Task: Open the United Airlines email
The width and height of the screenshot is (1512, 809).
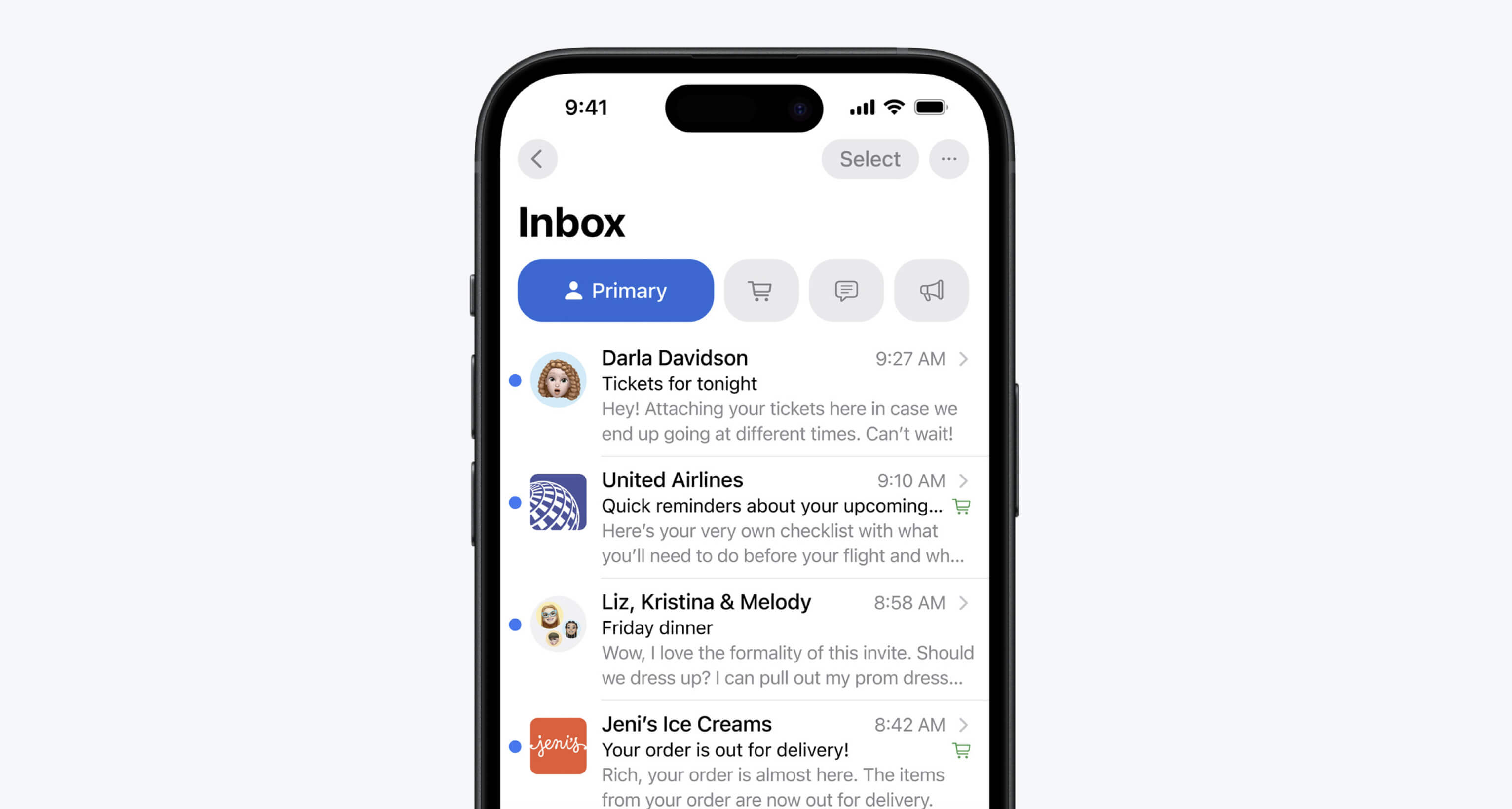Action: point(763,517)
